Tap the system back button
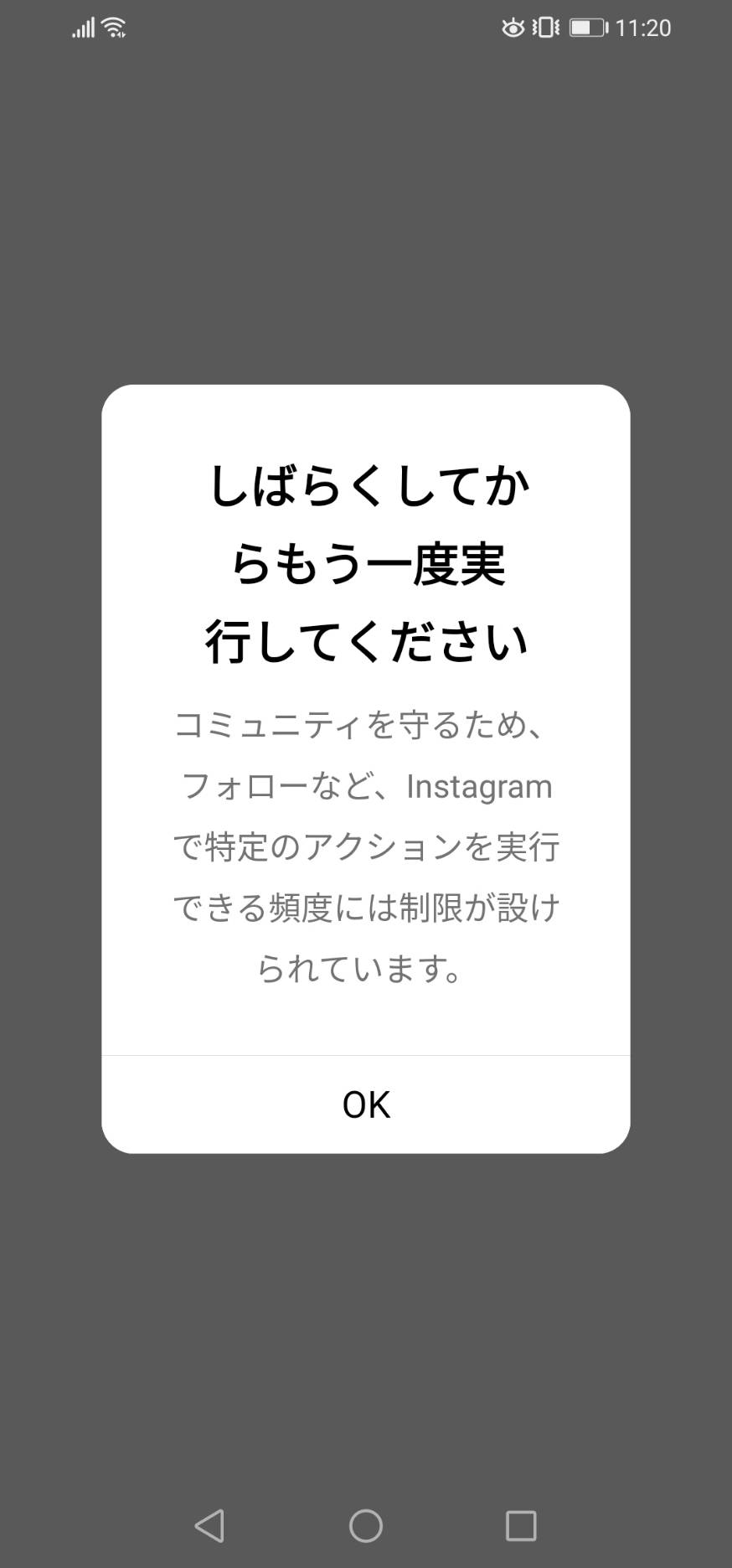This screenshot has width=732, height=1568. click(x=209, y=1525)
